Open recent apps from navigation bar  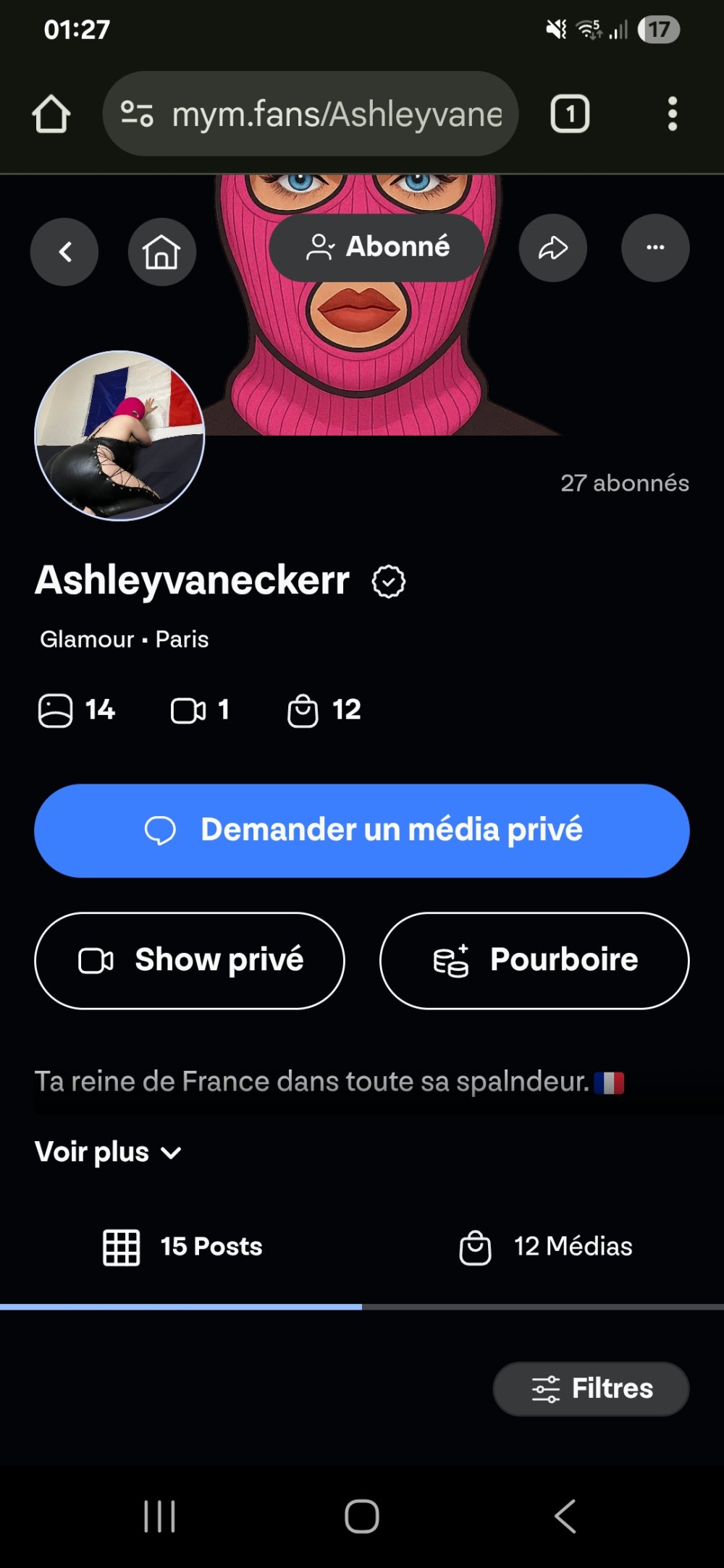[159, 1516]
